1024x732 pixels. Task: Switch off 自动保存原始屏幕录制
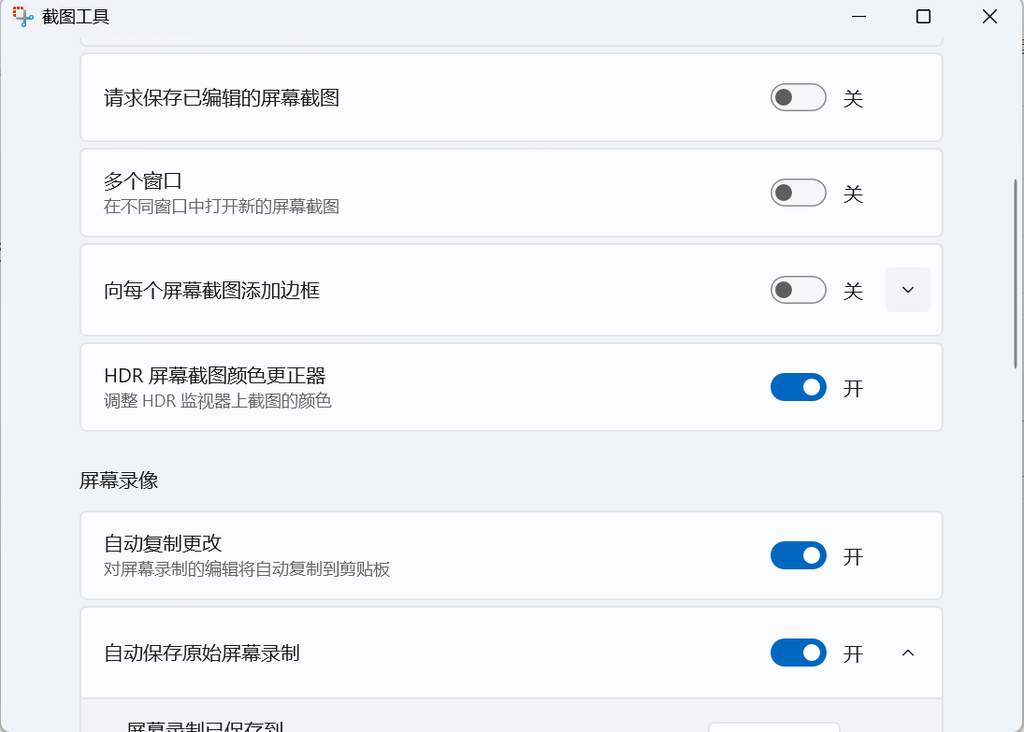point(798,653)
